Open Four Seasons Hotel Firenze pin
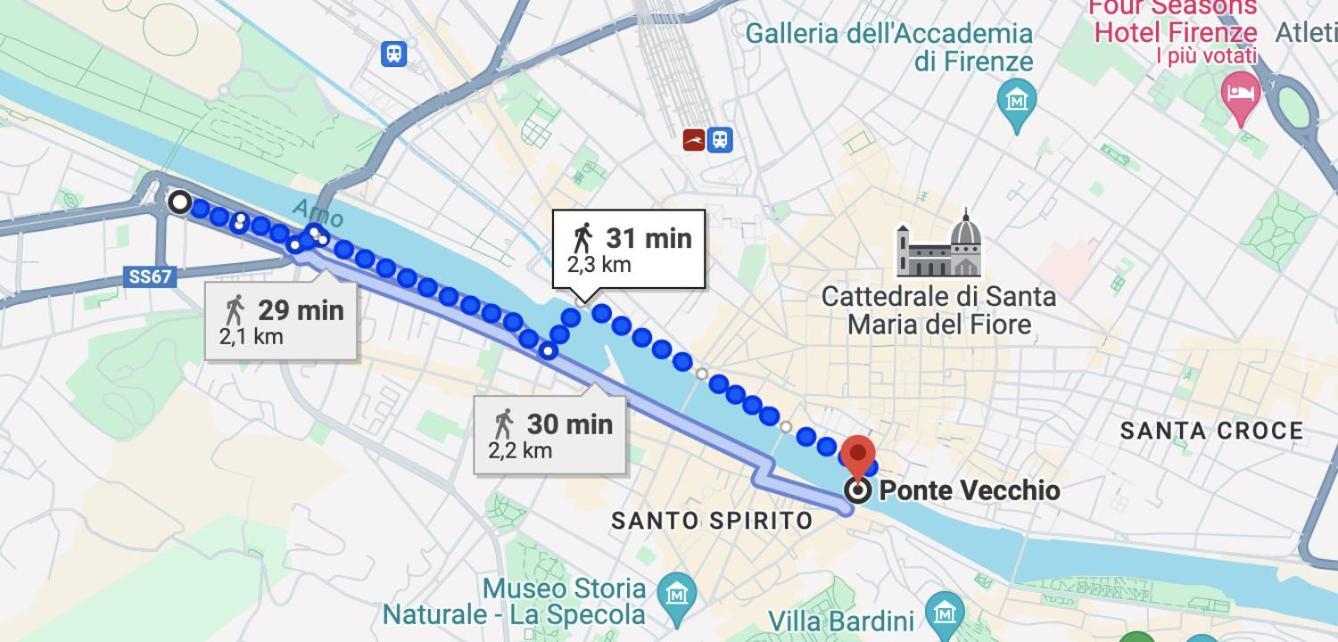The image size is (1338, 642). (x=1241, y=97)
